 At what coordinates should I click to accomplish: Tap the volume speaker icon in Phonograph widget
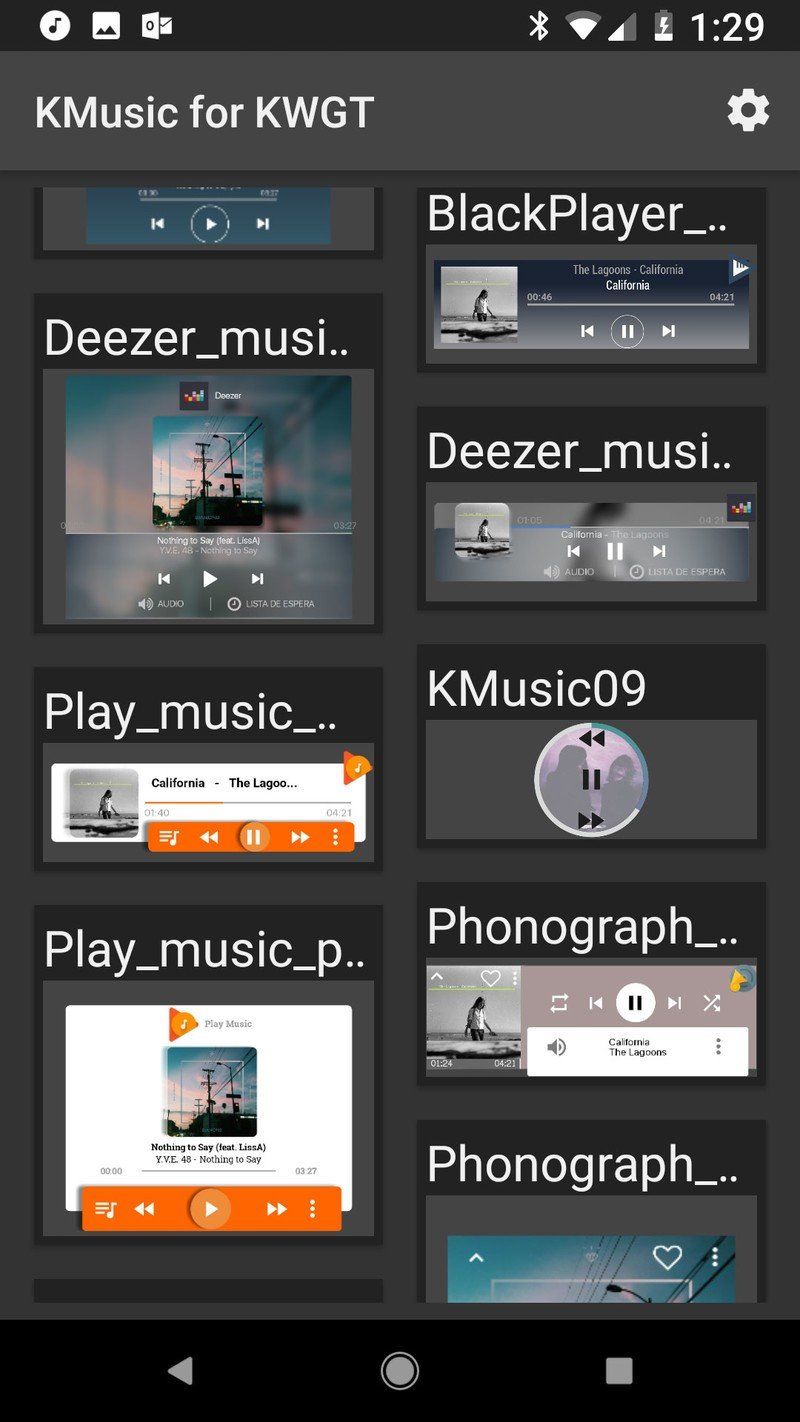click(x=556, y=1045)
